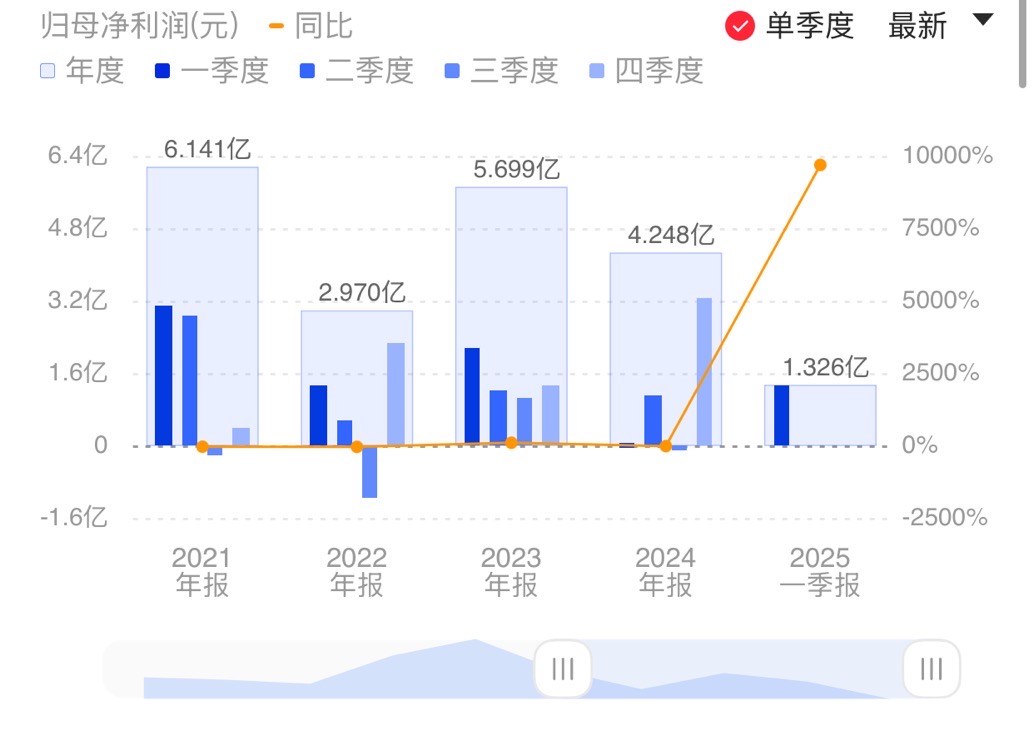1034x731 pixels.
Task: Toggle the 二季度 legend item
Action: (356, 71)
